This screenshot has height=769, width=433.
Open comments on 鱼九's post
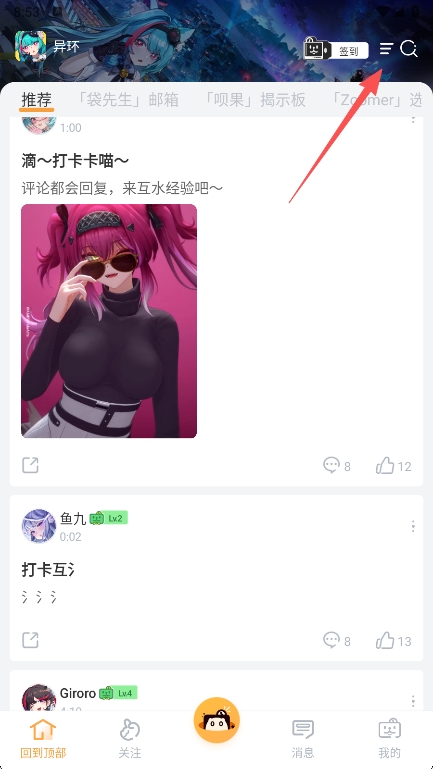coord(336,641)
